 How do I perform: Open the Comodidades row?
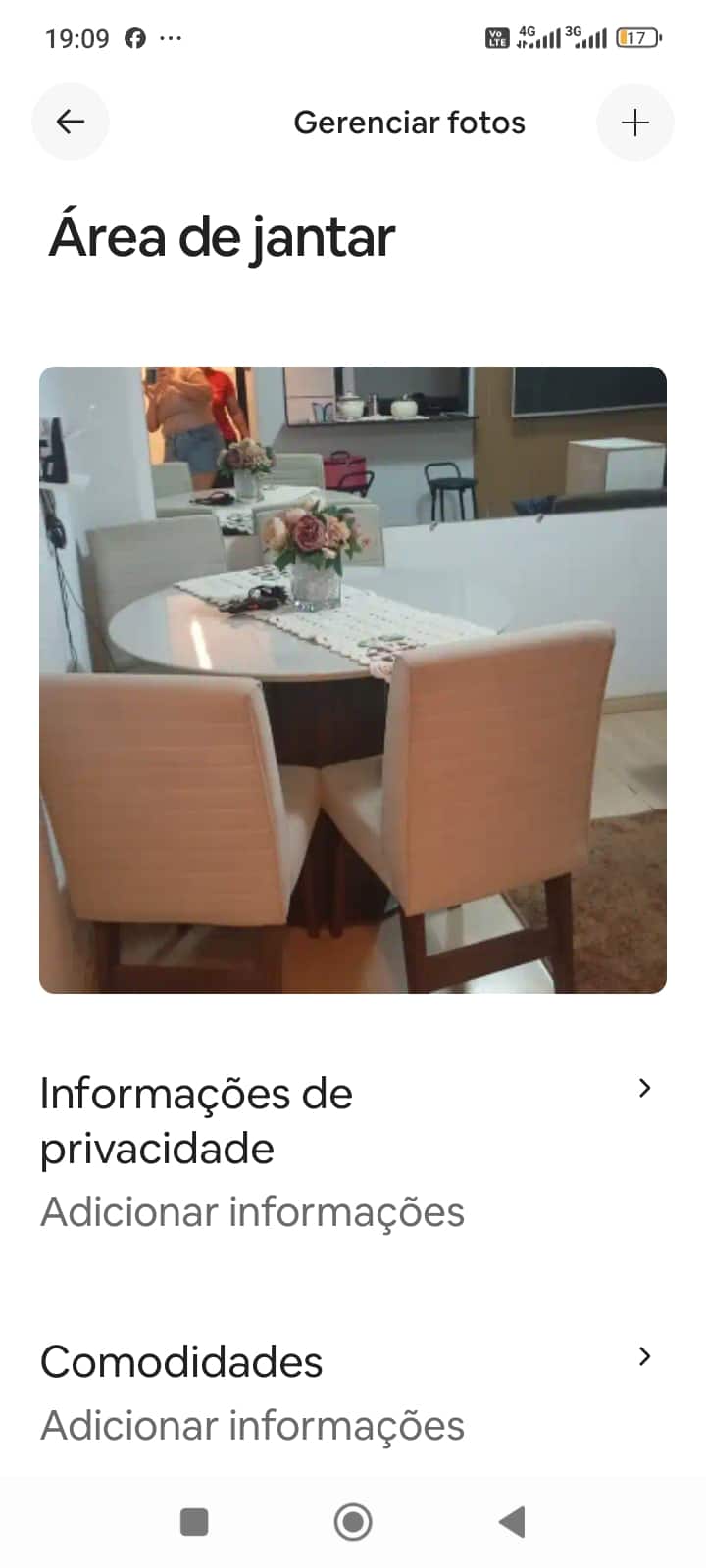click(353, 1393)
